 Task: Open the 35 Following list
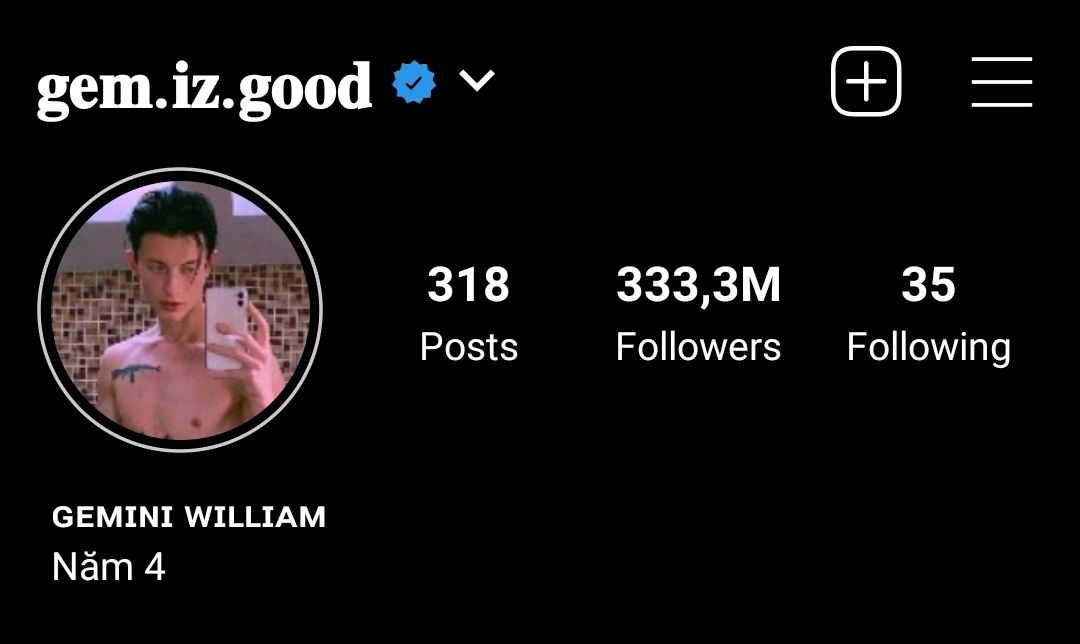928,313
